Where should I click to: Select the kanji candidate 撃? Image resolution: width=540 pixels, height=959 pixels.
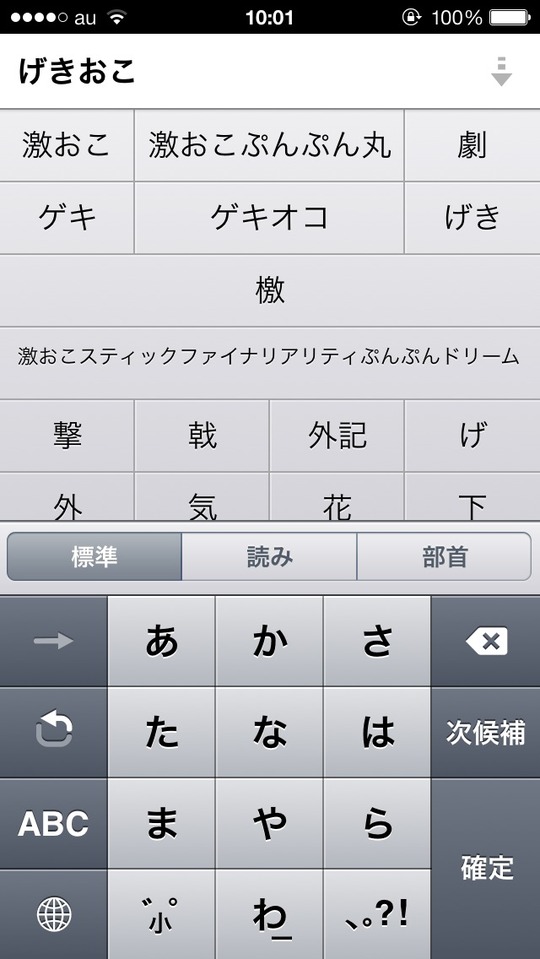tap(67, 435)
